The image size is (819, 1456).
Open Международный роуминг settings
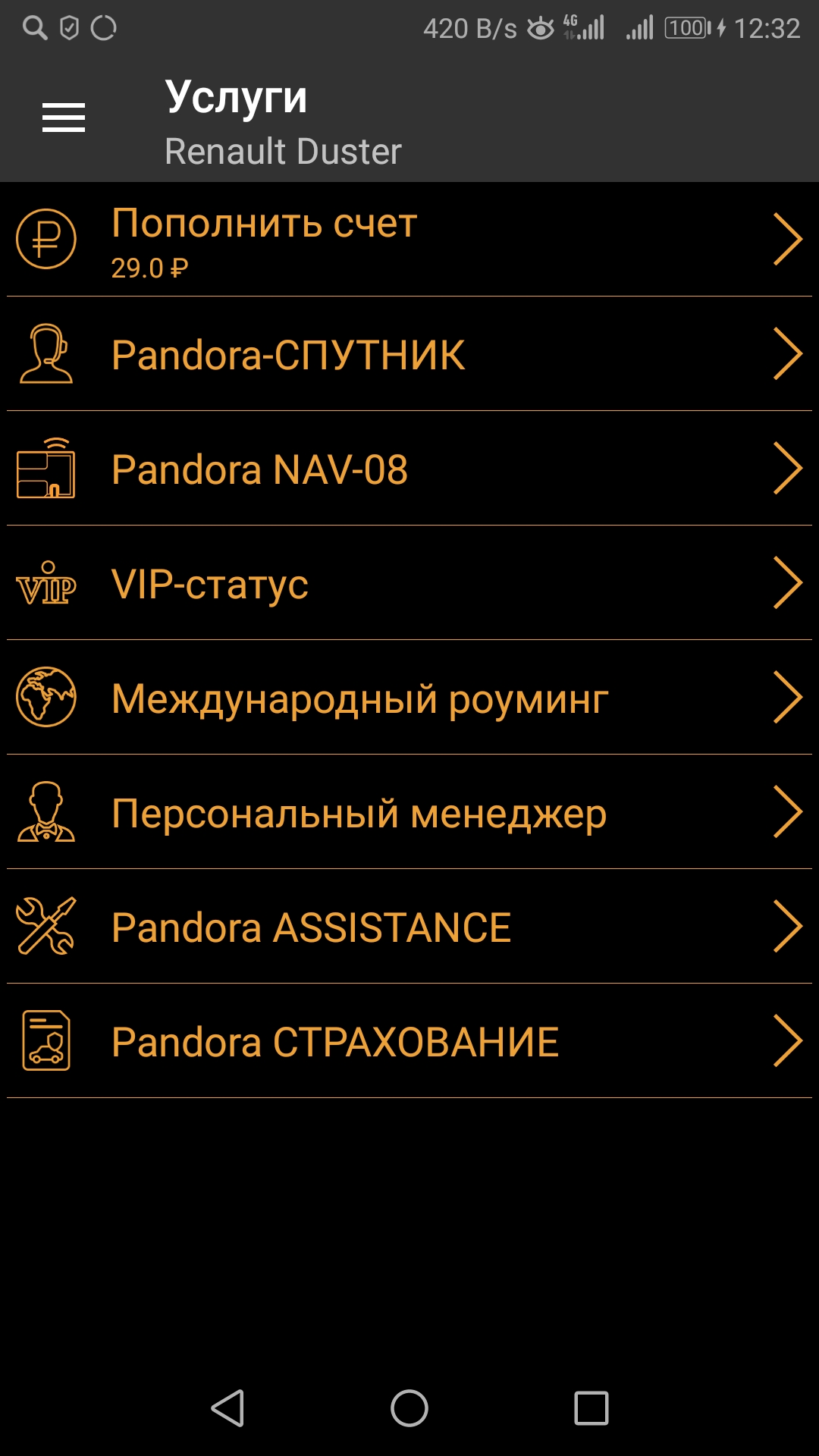tap(409, 698)
